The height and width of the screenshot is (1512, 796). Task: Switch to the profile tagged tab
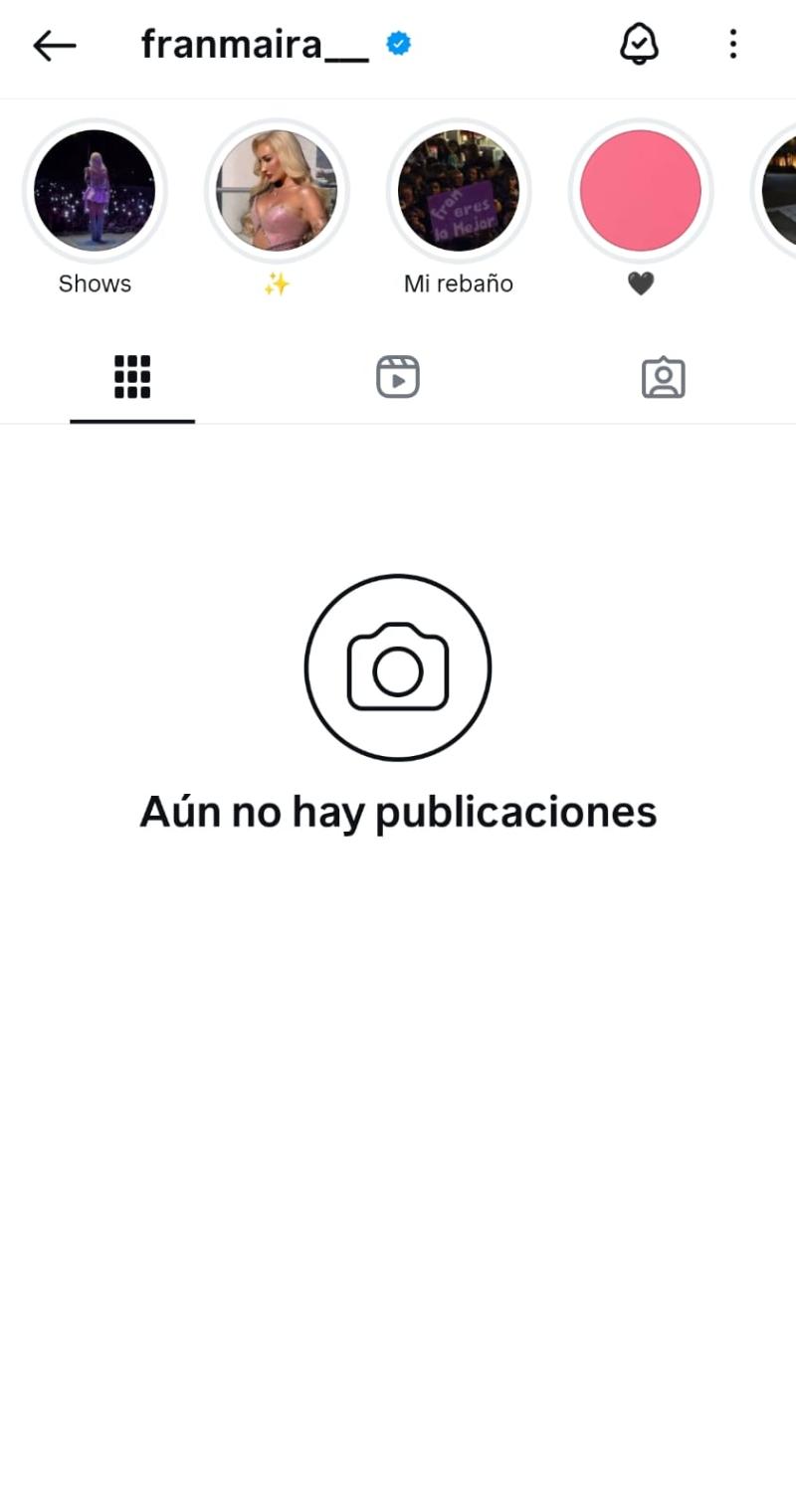662,377
